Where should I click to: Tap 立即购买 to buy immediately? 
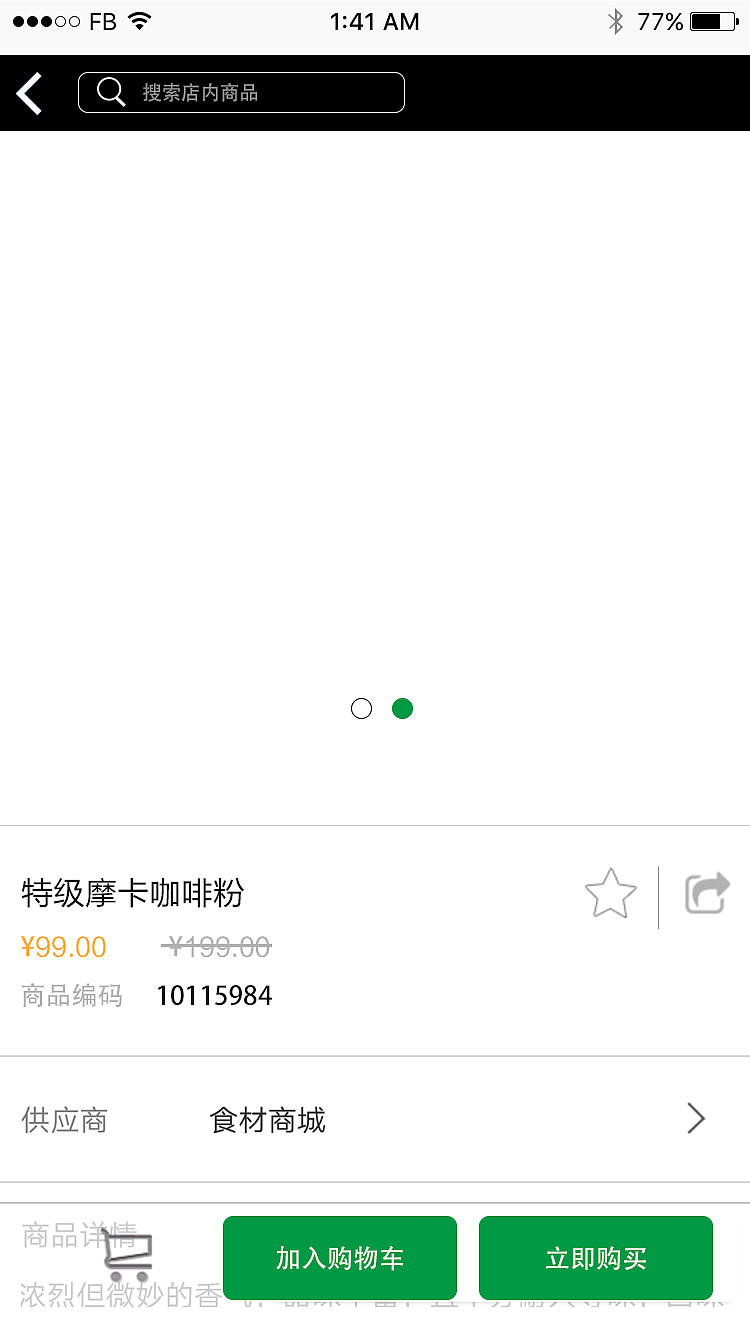tap(596, 1258)
